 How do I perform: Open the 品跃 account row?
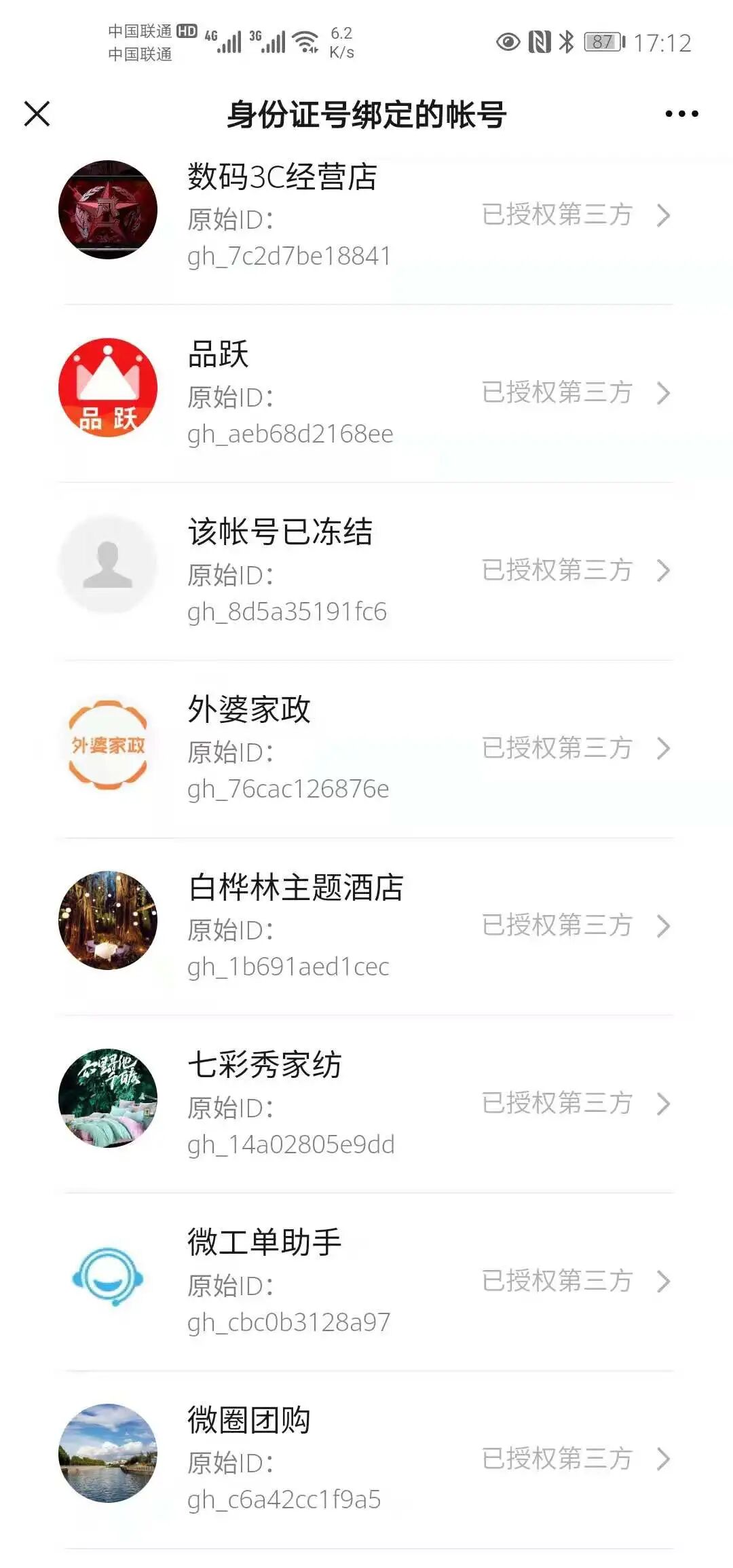(366, 393)
